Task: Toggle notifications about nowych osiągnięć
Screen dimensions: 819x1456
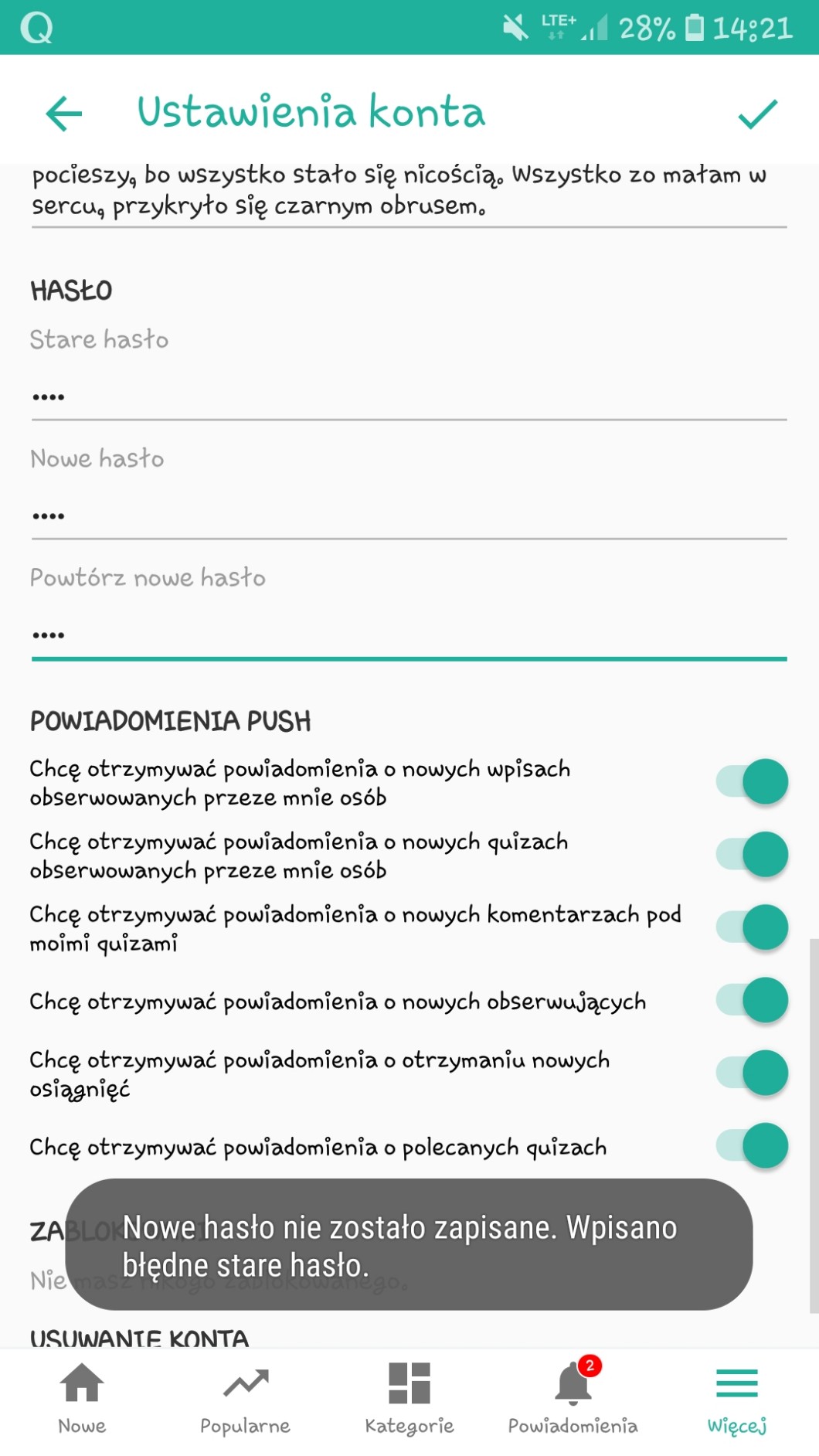Action: click(x=752, y=1073)
